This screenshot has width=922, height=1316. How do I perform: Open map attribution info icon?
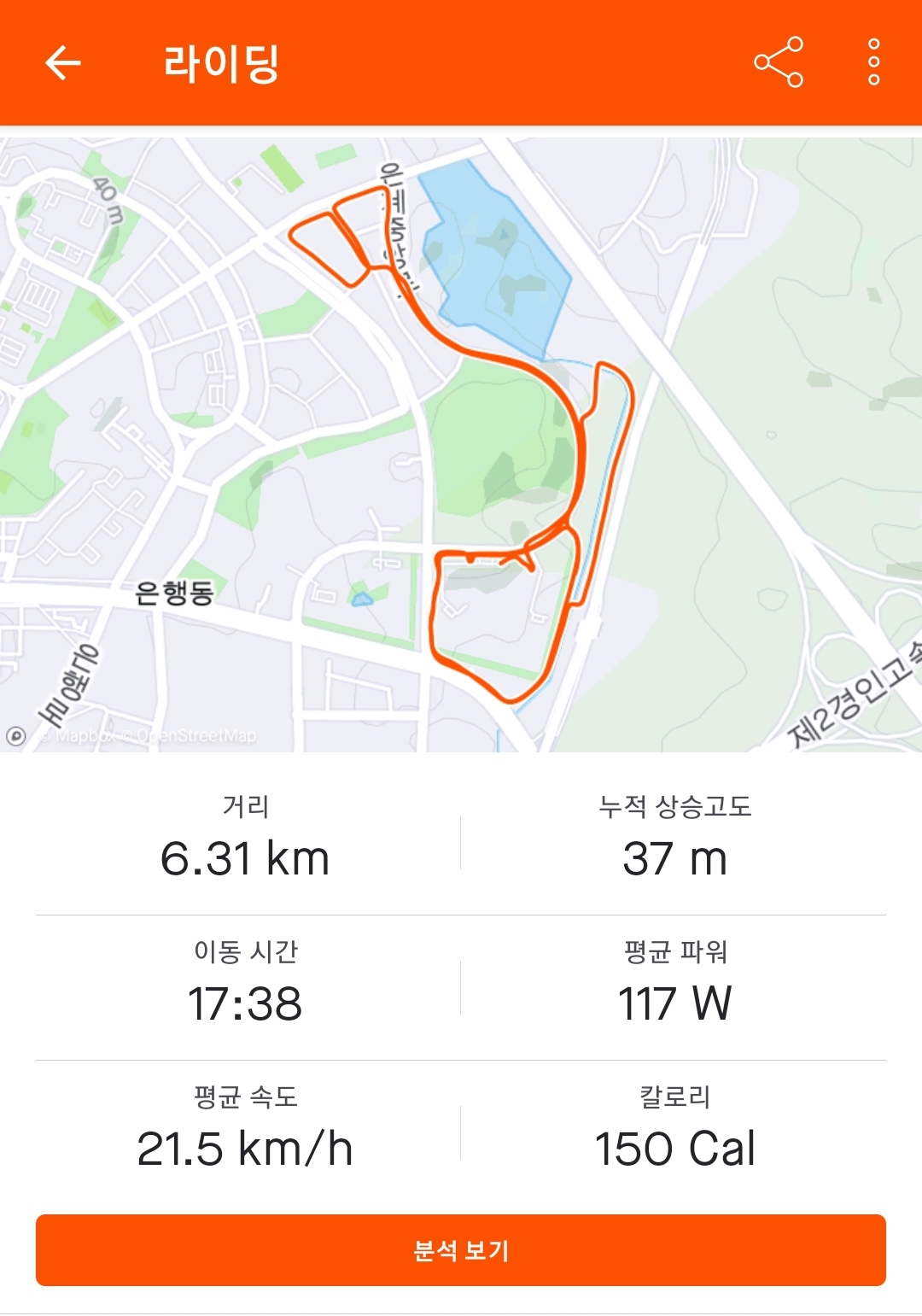16,735
